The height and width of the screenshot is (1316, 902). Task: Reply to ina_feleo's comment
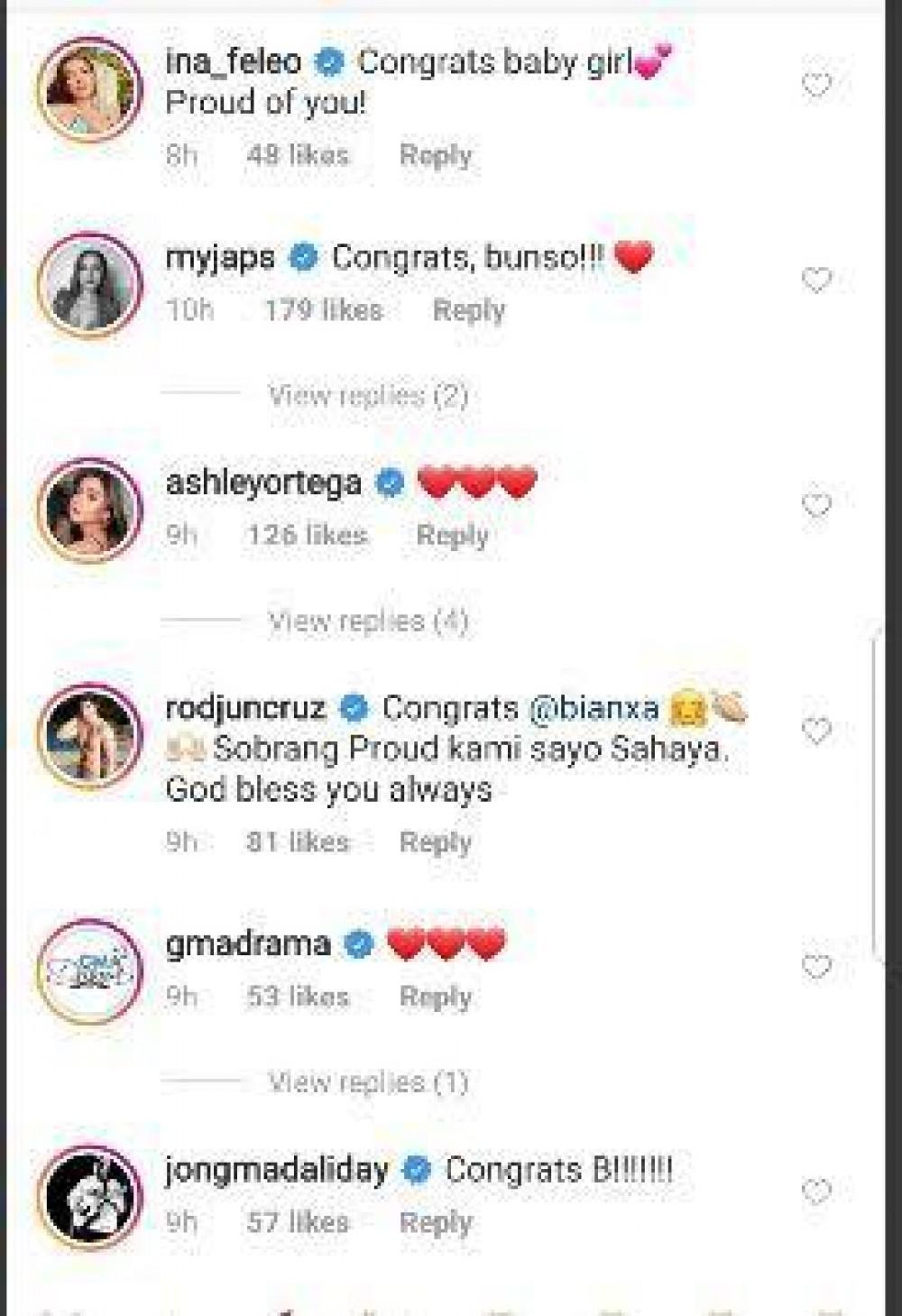coord(436,156)
